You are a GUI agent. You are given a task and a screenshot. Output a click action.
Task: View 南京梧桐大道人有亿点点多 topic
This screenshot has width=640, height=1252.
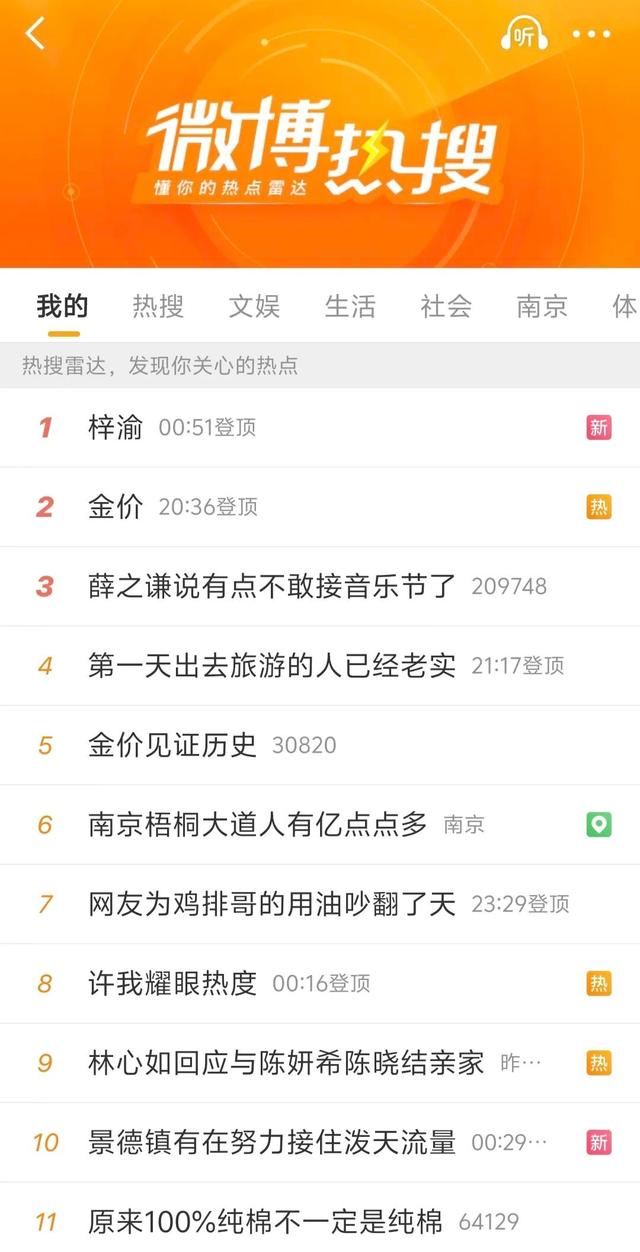click(258, 825)
